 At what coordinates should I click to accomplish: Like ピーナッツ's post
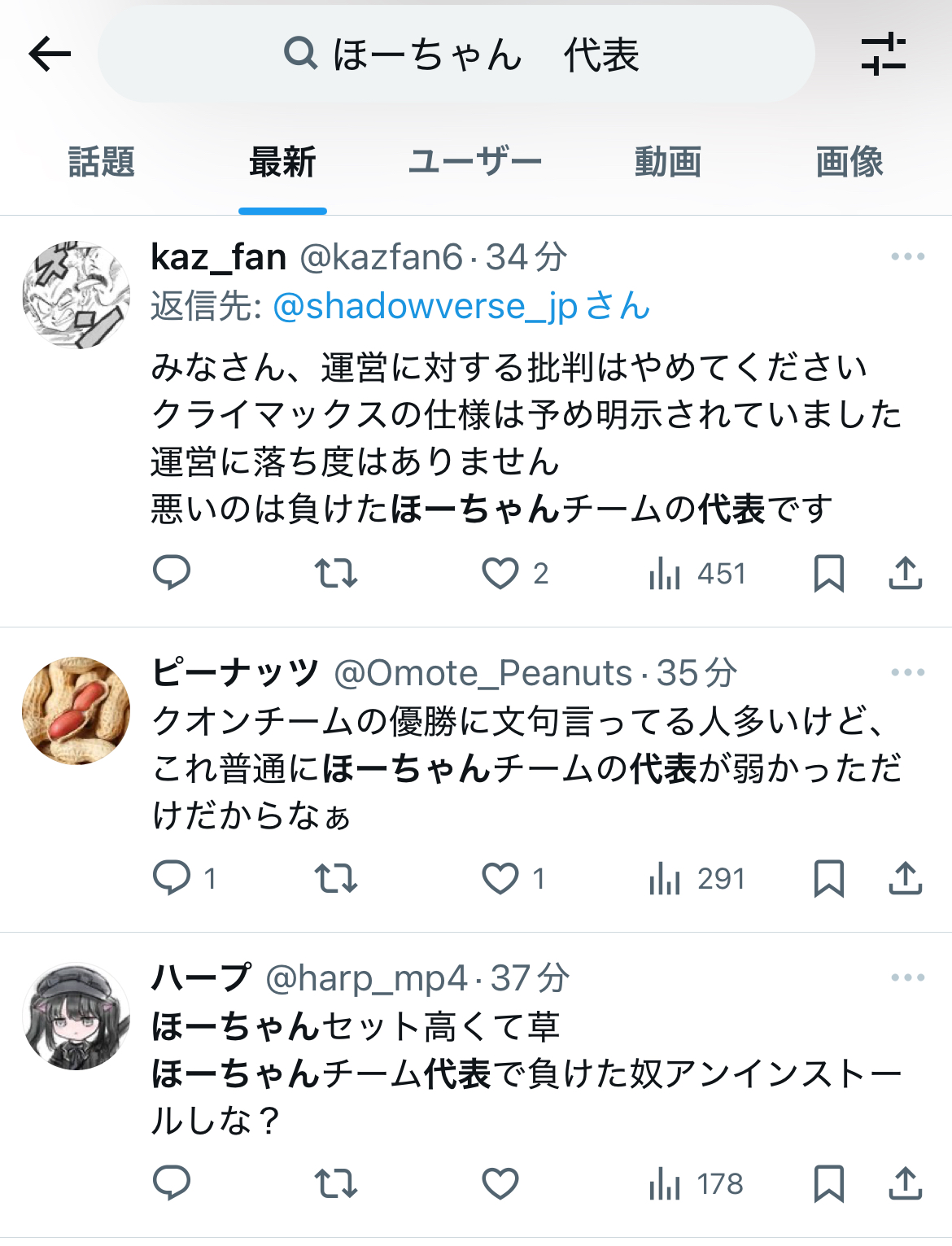(x=500, y=879)
